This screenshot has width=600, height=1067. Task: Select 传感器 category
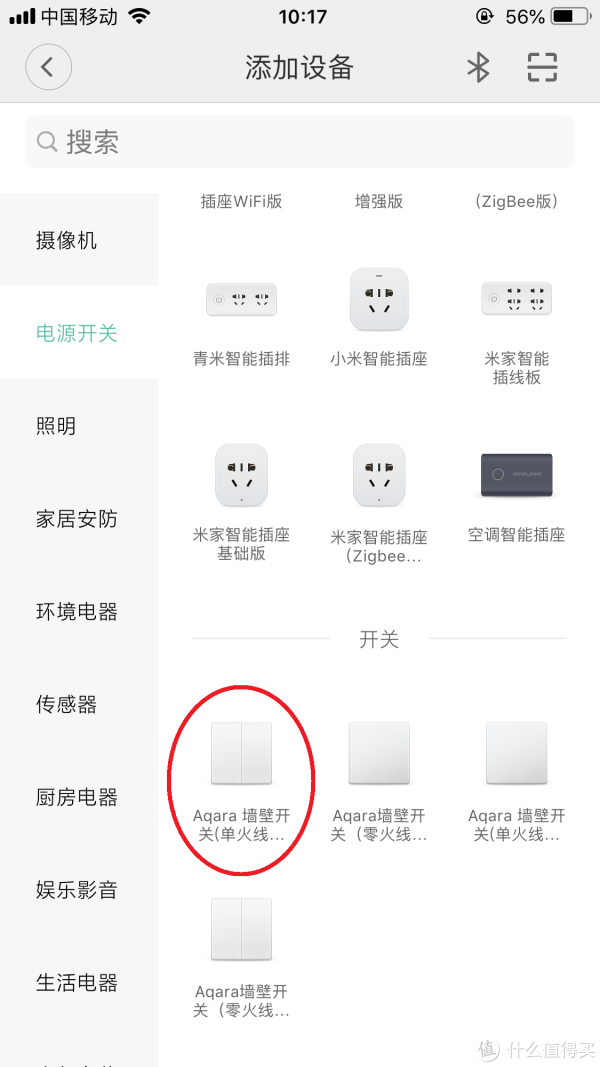tap(79, 704)
